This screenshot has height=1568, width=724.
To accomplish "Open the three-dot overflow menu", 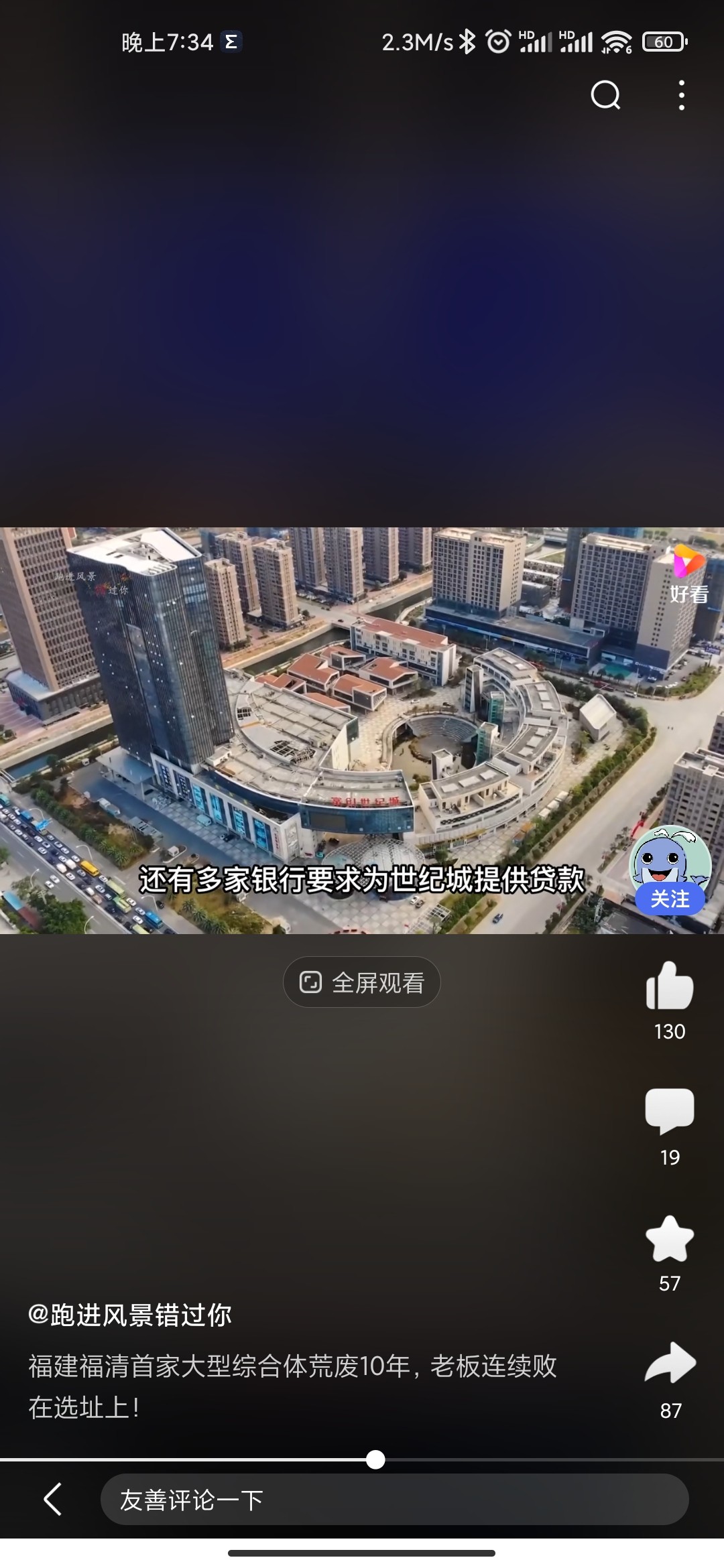I will (681, 95).
